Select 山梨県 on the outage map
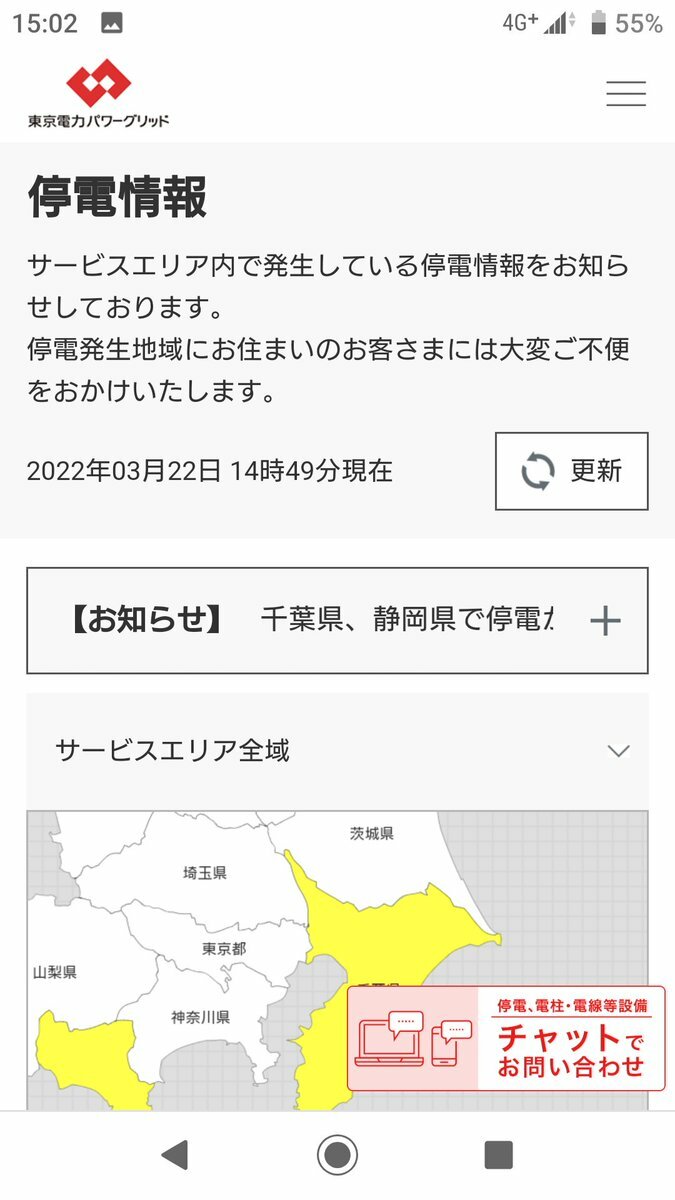 point(54,972)
